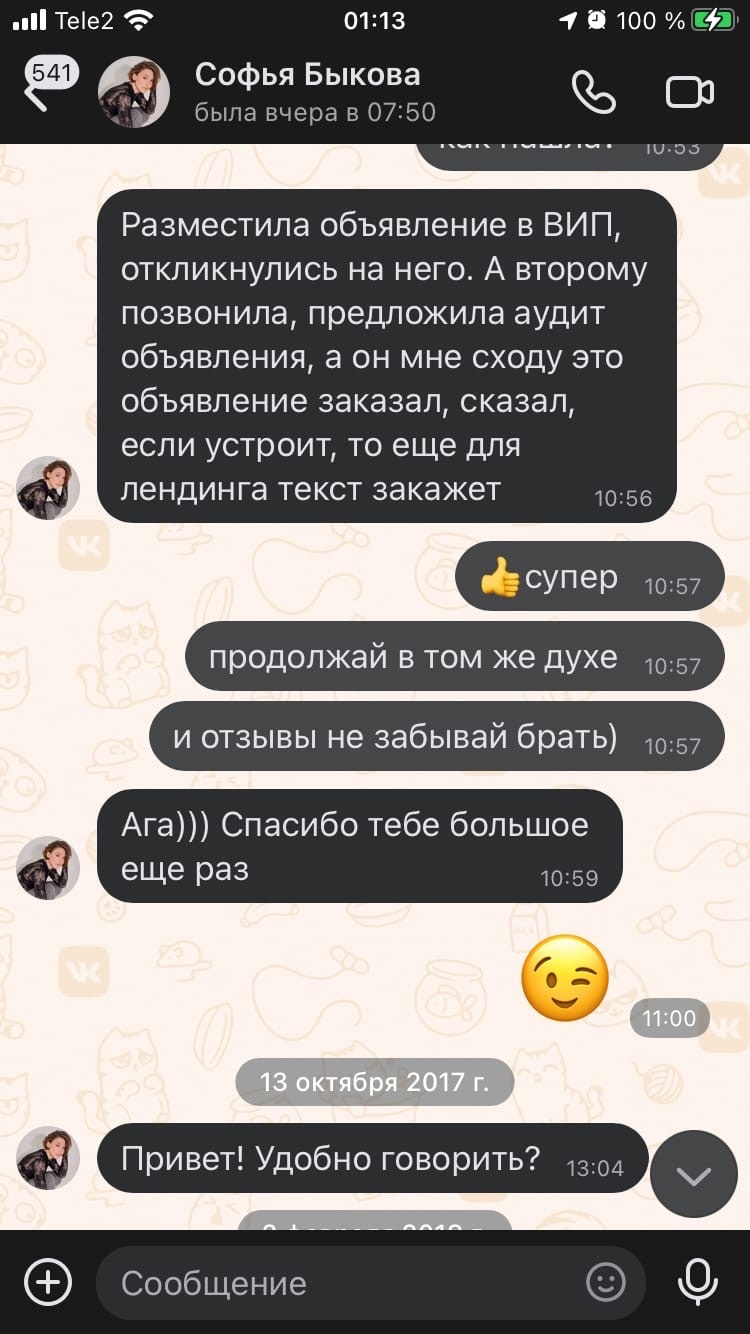The width and height of the screenshot is (750, 1334).
Task: Go back to the chats list
Action: (42, 90)
